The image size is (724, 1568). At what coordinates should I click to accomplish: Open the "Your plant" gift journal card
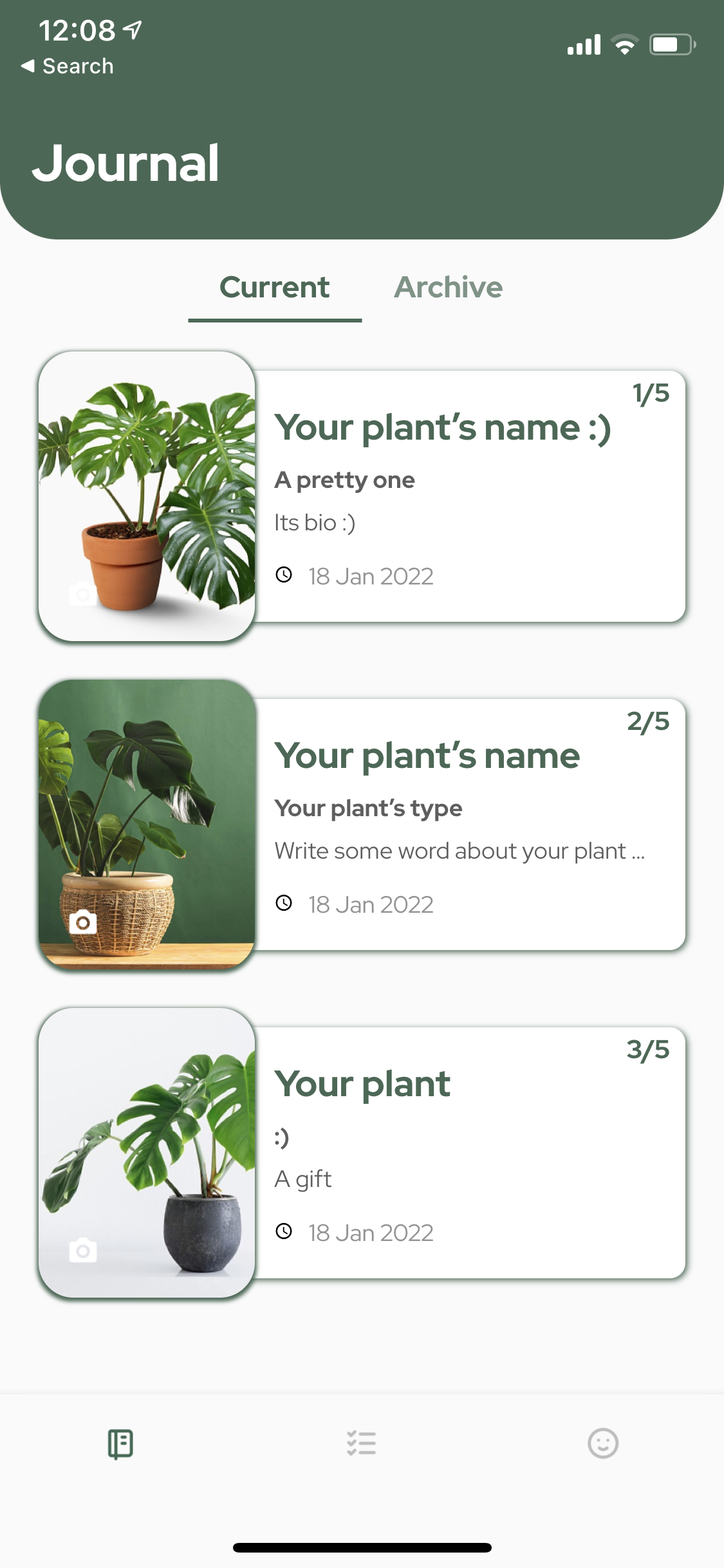pos(470,1152)
